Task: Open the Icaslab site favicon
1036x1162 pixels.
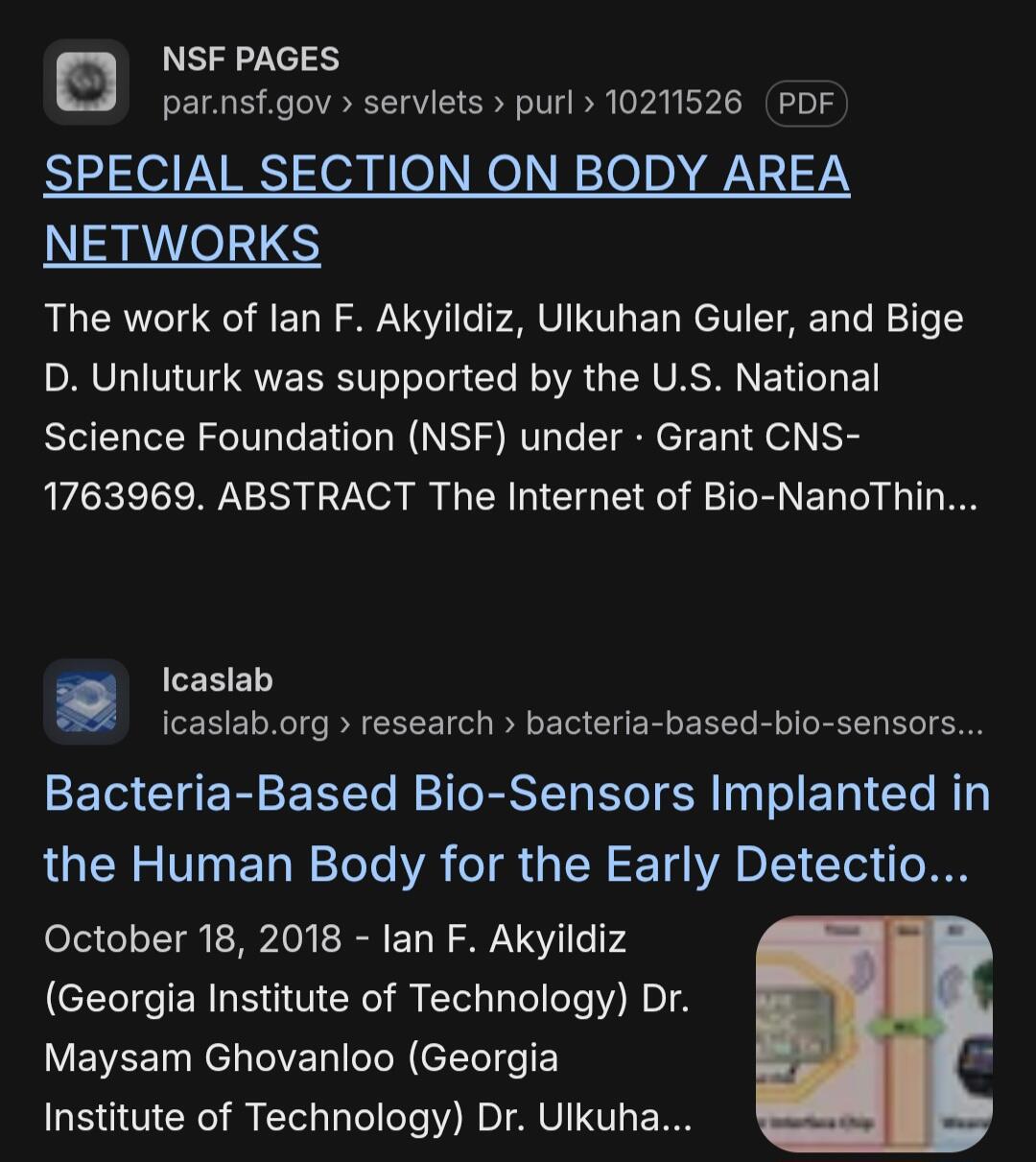Action: (86, 701)
